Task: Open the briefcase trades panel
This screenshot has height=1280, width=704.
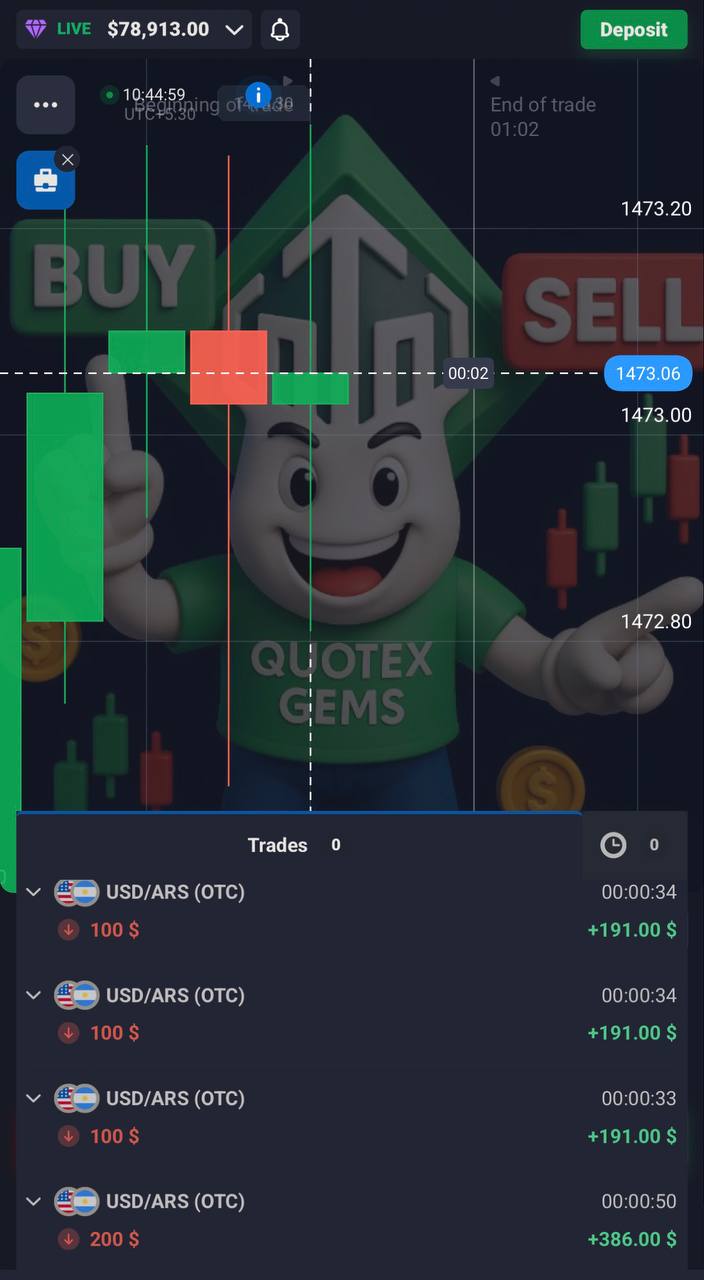Action: (45, 181)
